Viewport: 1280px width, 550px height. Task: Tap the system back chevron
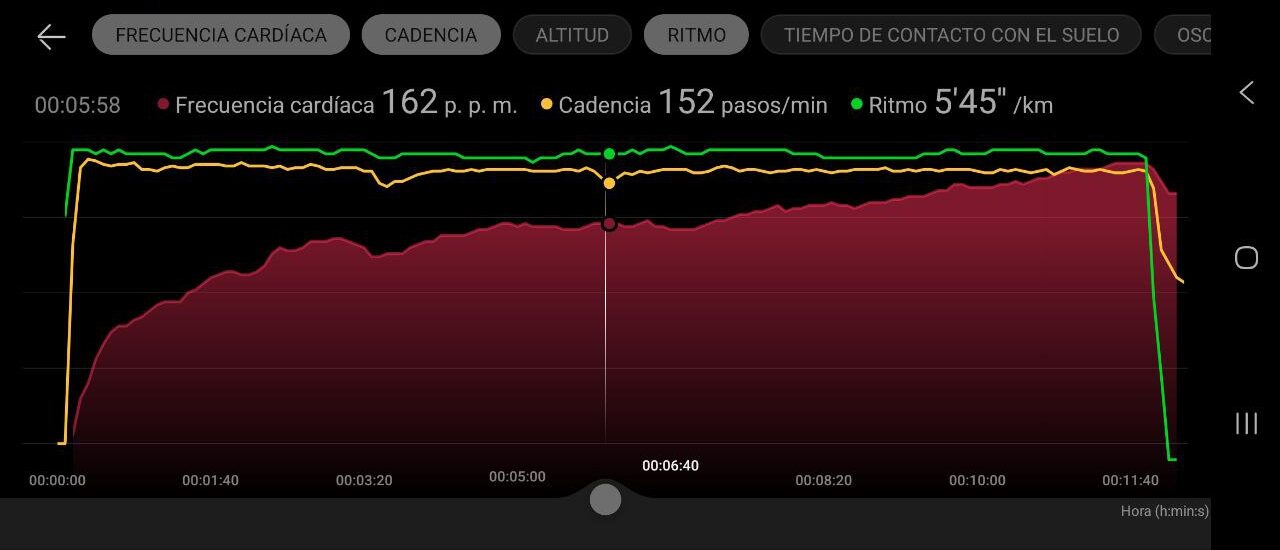point(1246,93)
